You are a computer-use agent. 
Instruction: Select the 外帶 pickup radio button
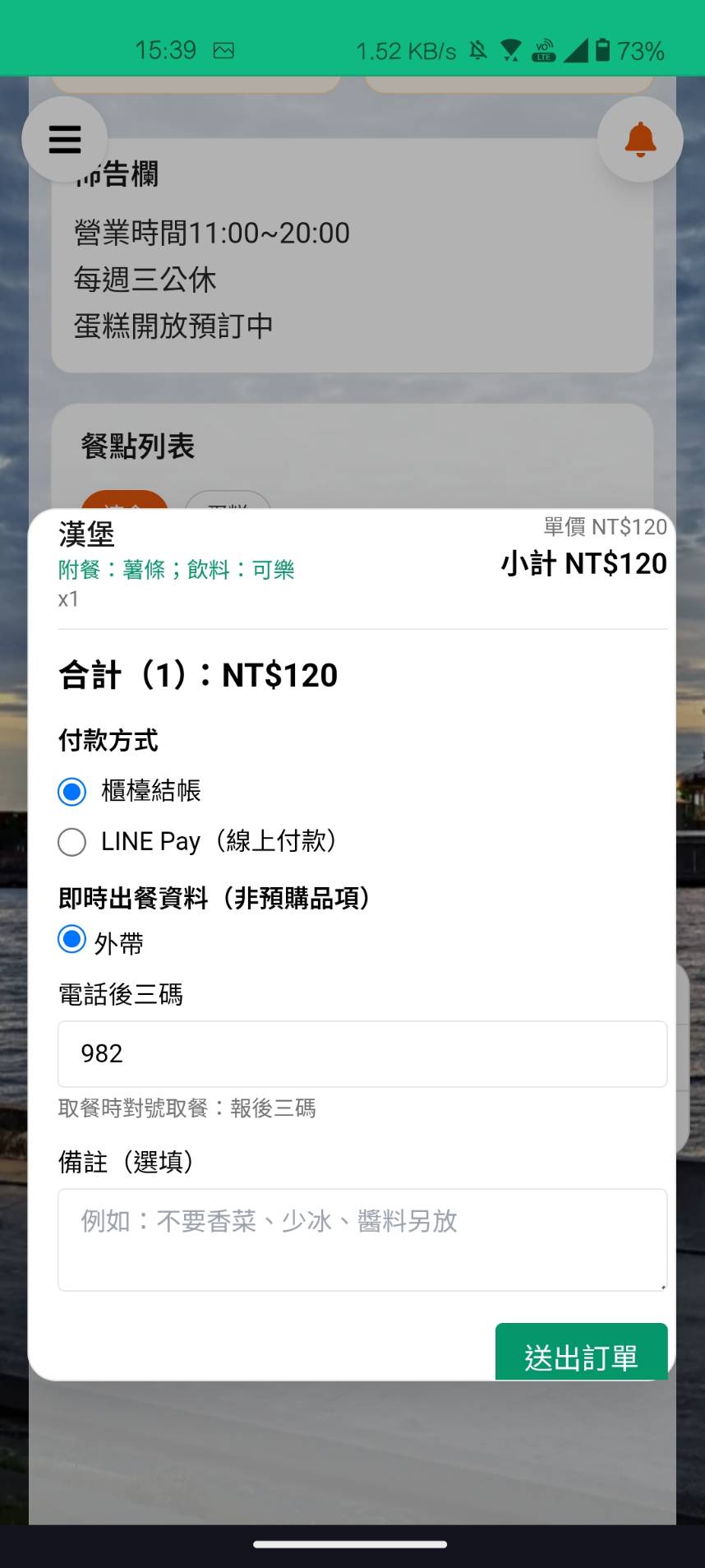tap(71, 938)
